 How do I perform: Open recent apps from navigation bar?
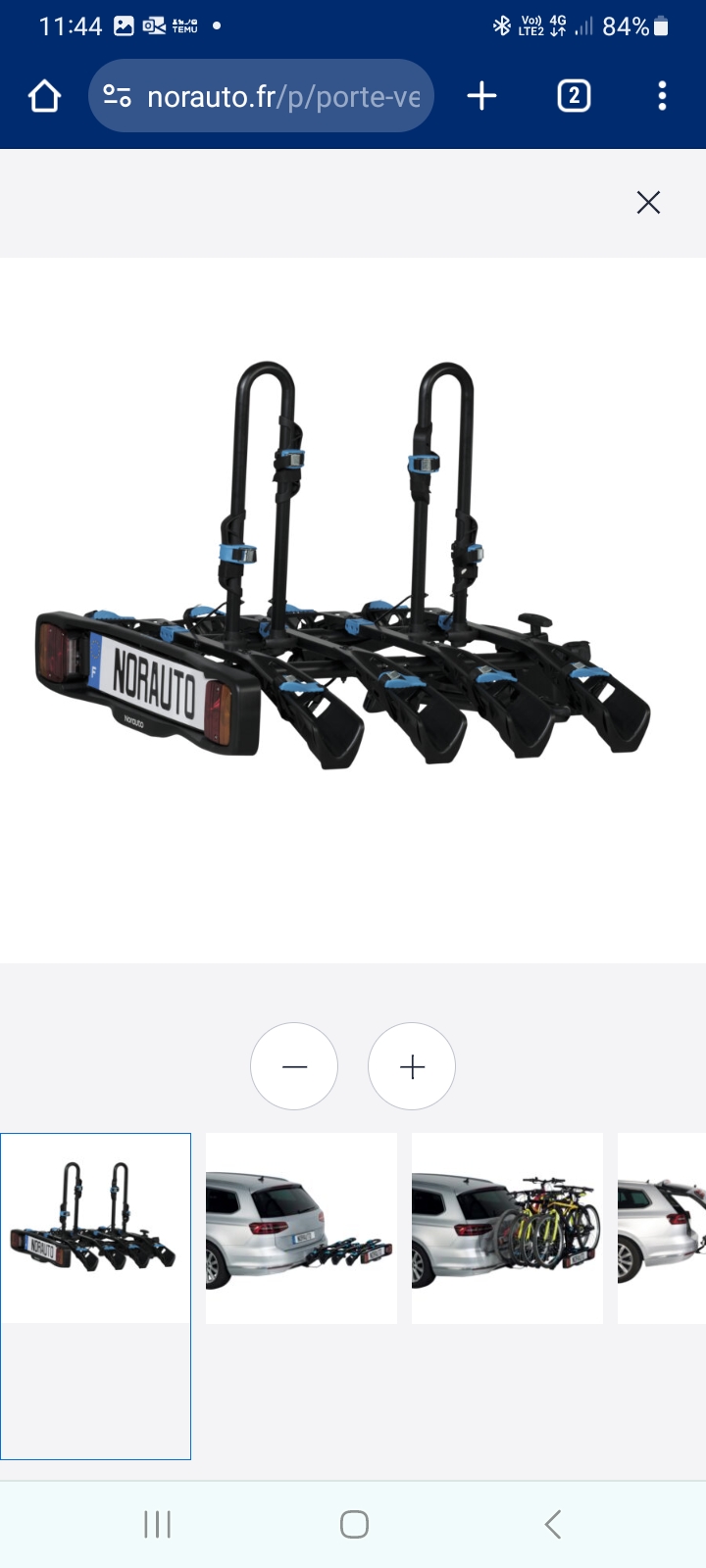tap(157, 1524)
